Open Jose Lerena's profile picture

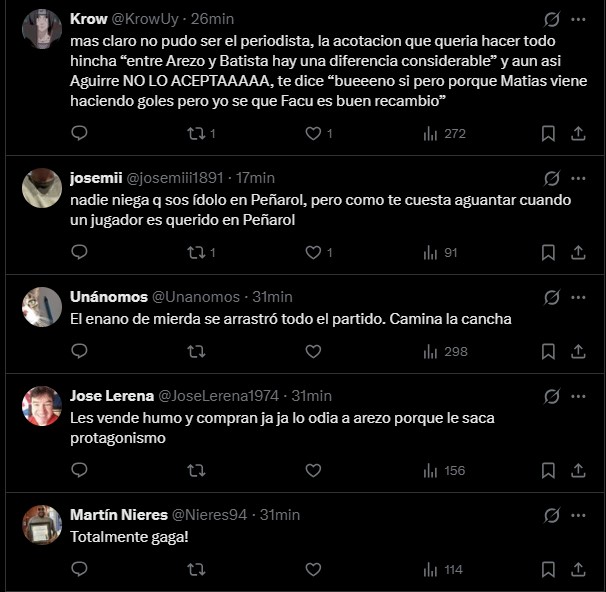coord(42,406)
